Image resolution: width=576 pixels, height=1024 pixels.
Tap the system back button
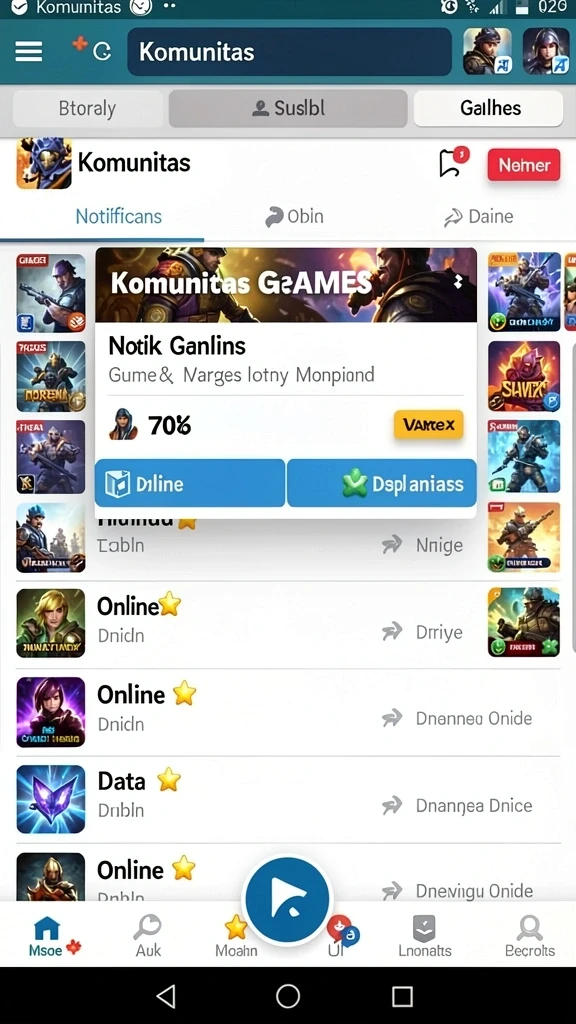click(x=167, y=996)
